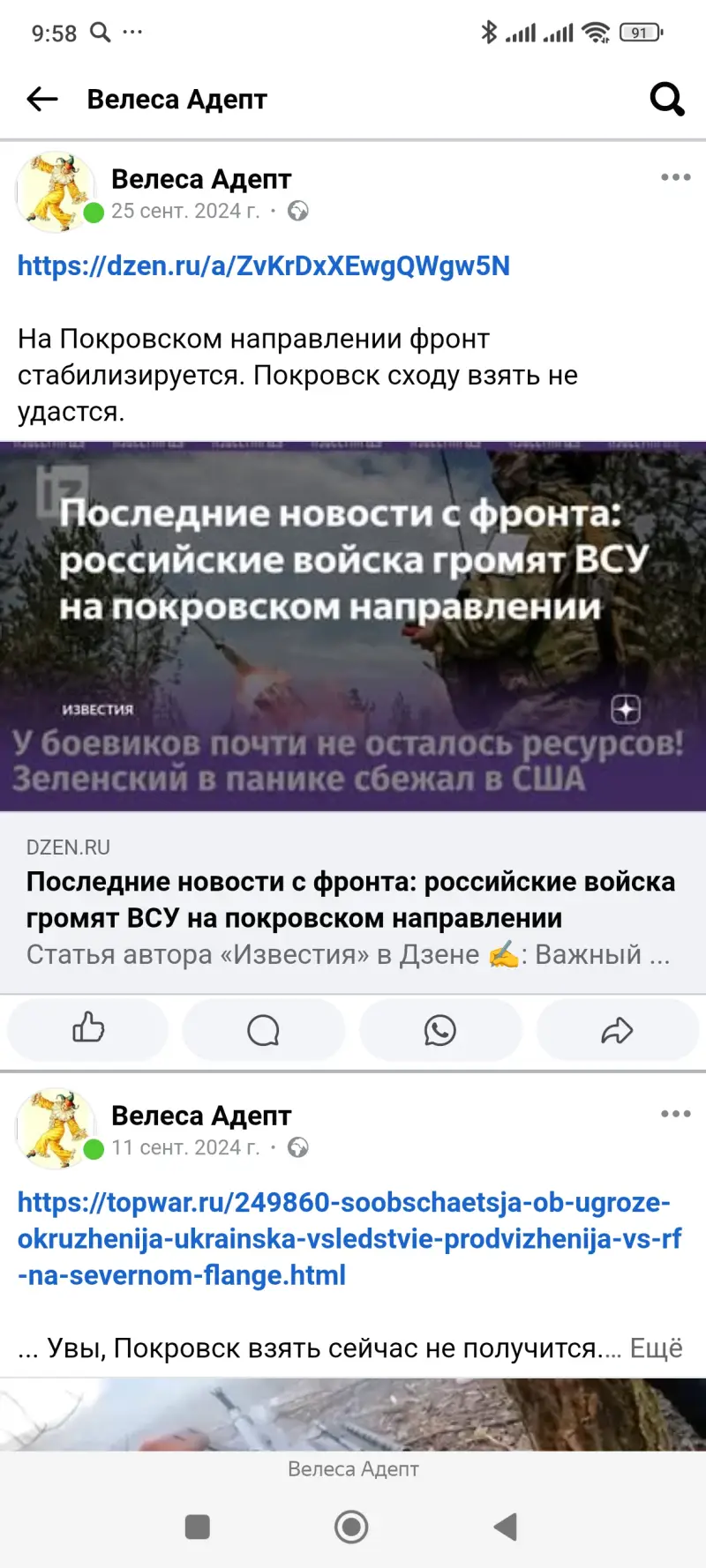Open the DZEN.RU article preview card
Viewport: 706px width, 1568px height.
[353, 900]
